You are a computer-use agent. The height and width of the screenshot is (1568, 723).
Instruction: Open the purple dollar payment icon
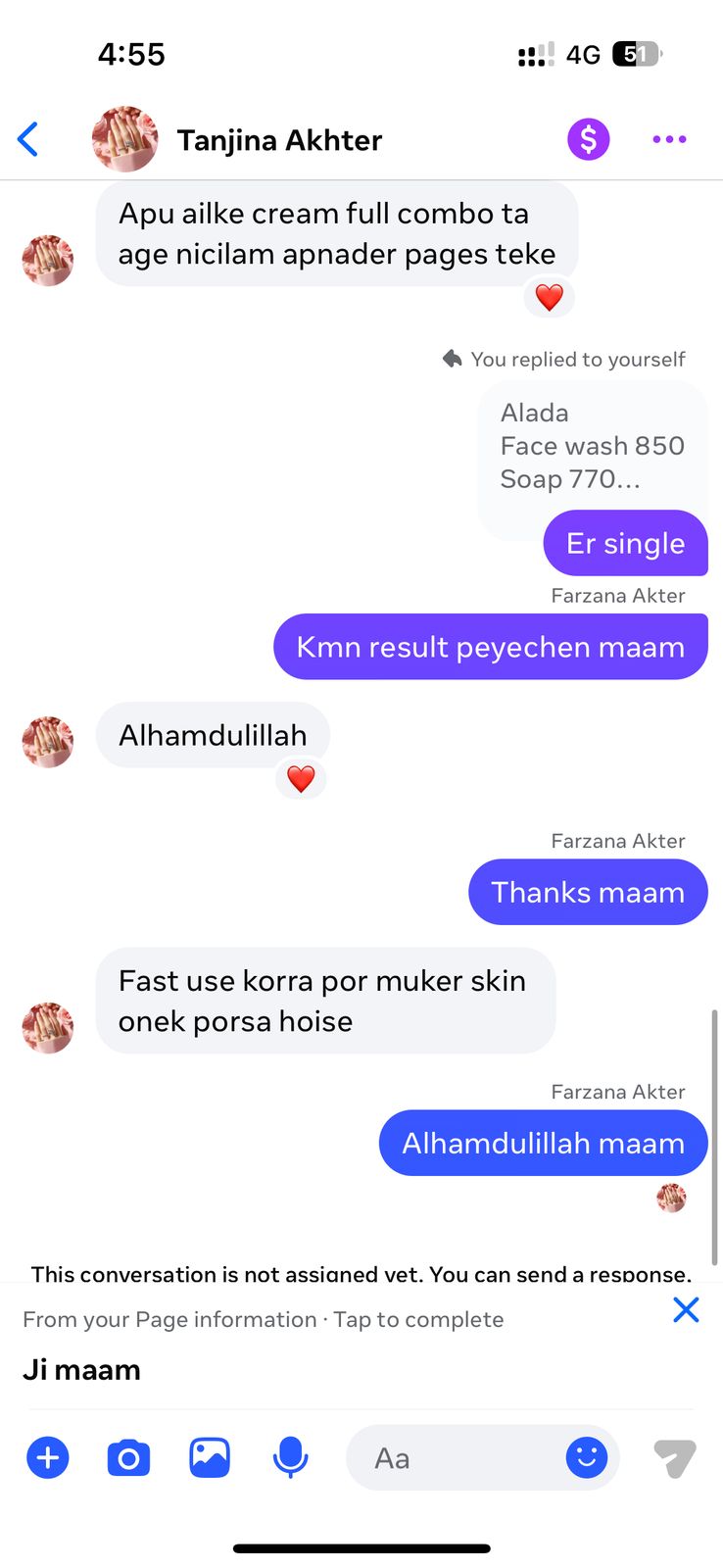tap(588, 139)
